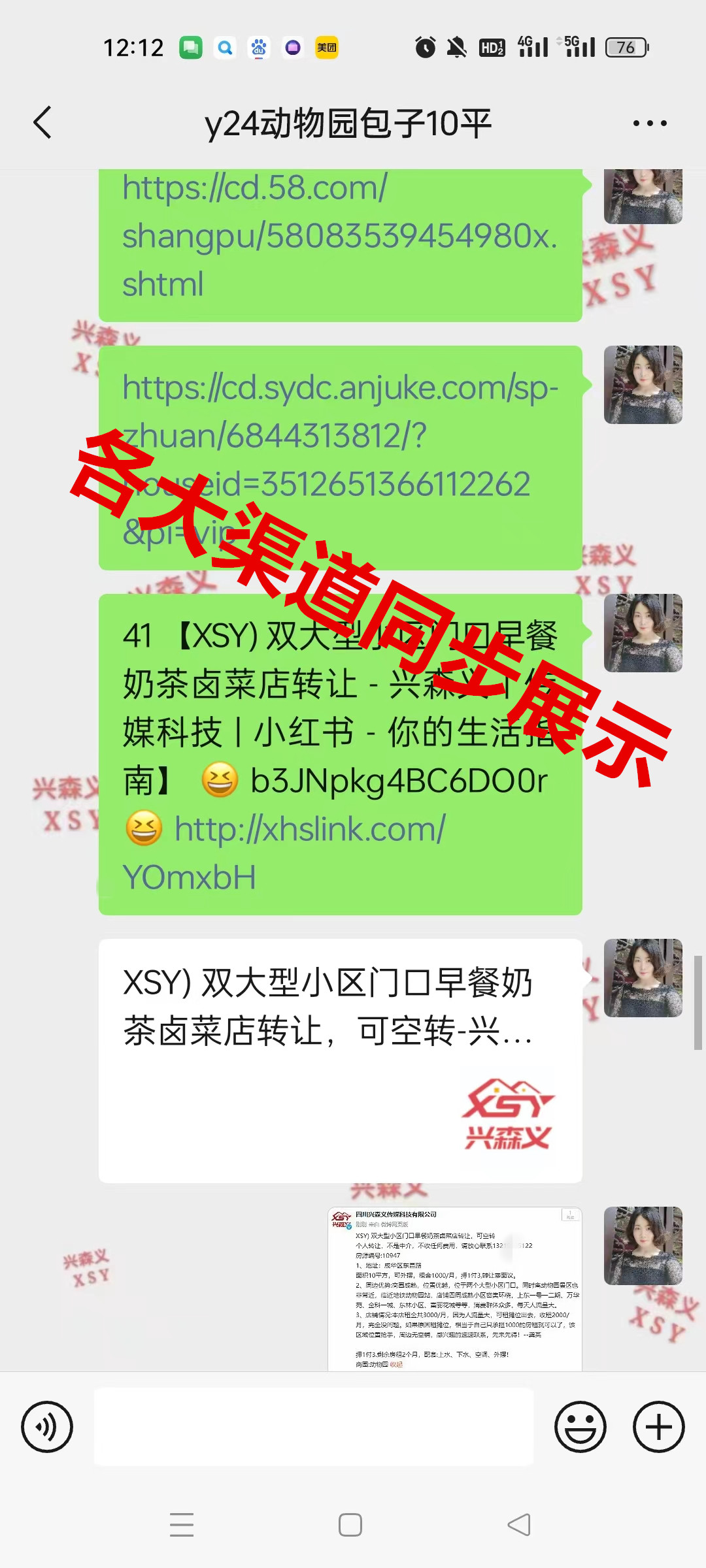
Task: Go back from the chat
Action: coord(43,123)
